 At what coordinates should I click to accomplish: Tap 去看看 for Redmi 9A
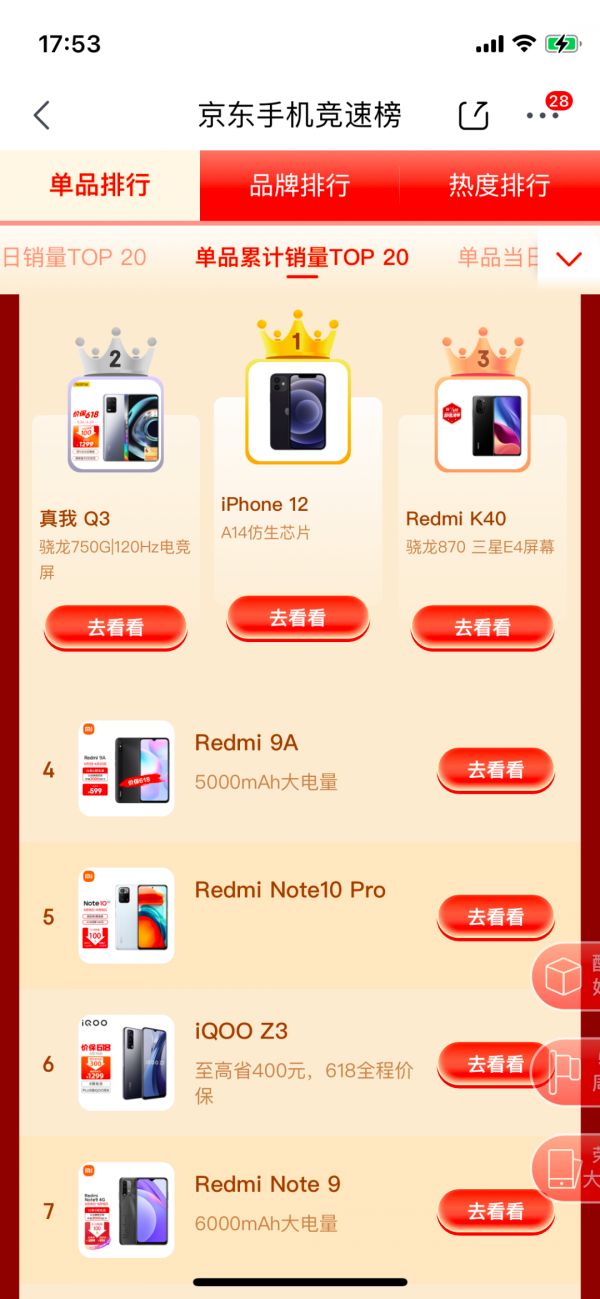[495, 770]
